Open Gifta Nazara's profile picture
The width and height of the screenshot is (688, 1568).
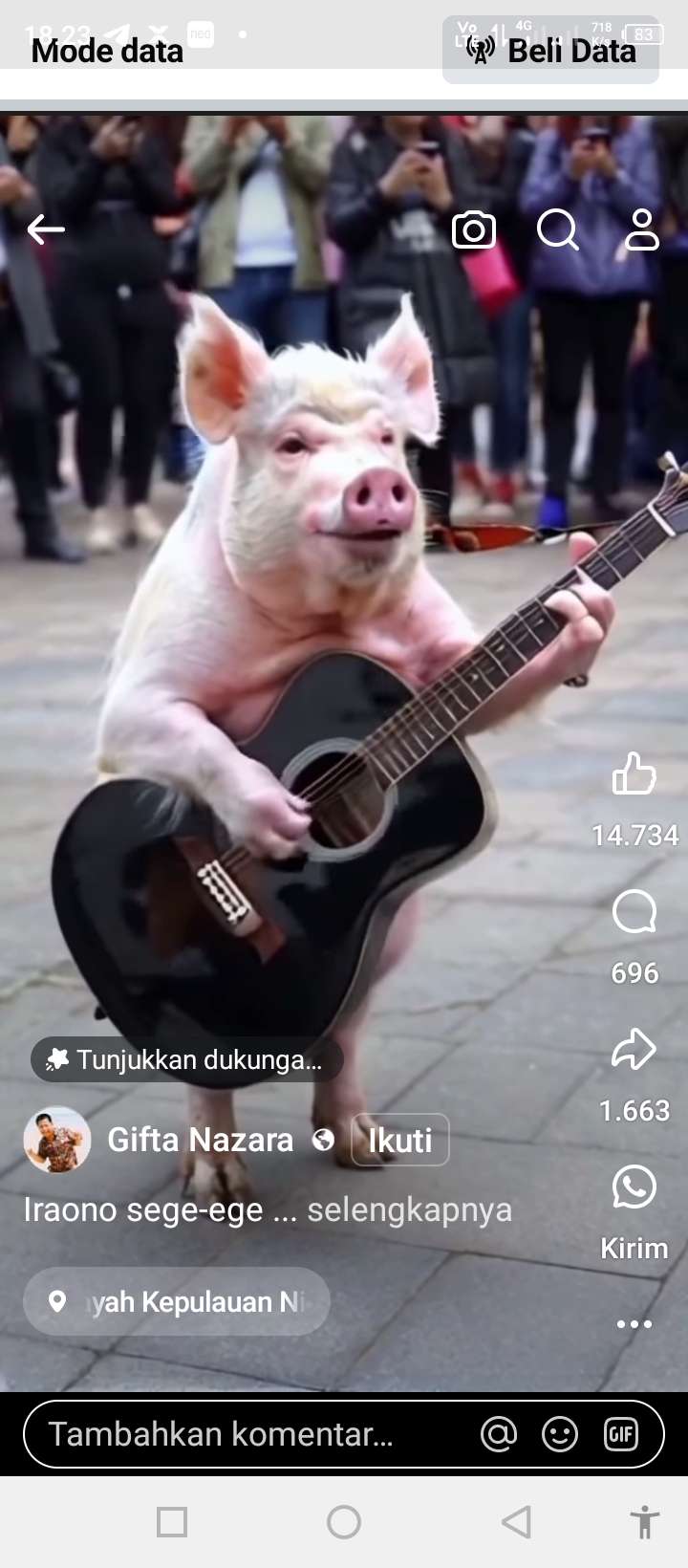[57, 1140]
